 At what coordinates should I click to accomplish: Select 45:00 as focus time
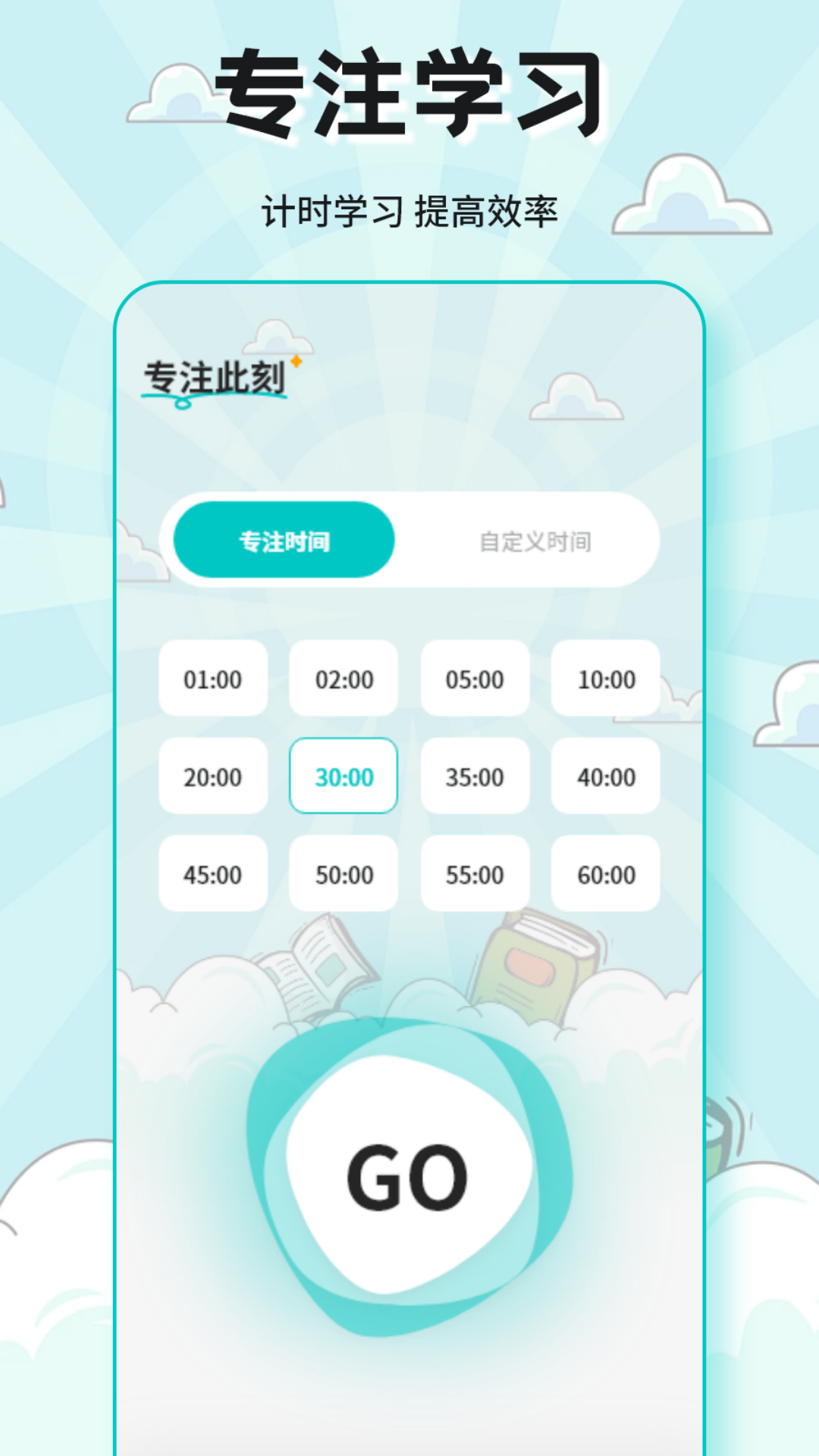click(x=213, y=874)
